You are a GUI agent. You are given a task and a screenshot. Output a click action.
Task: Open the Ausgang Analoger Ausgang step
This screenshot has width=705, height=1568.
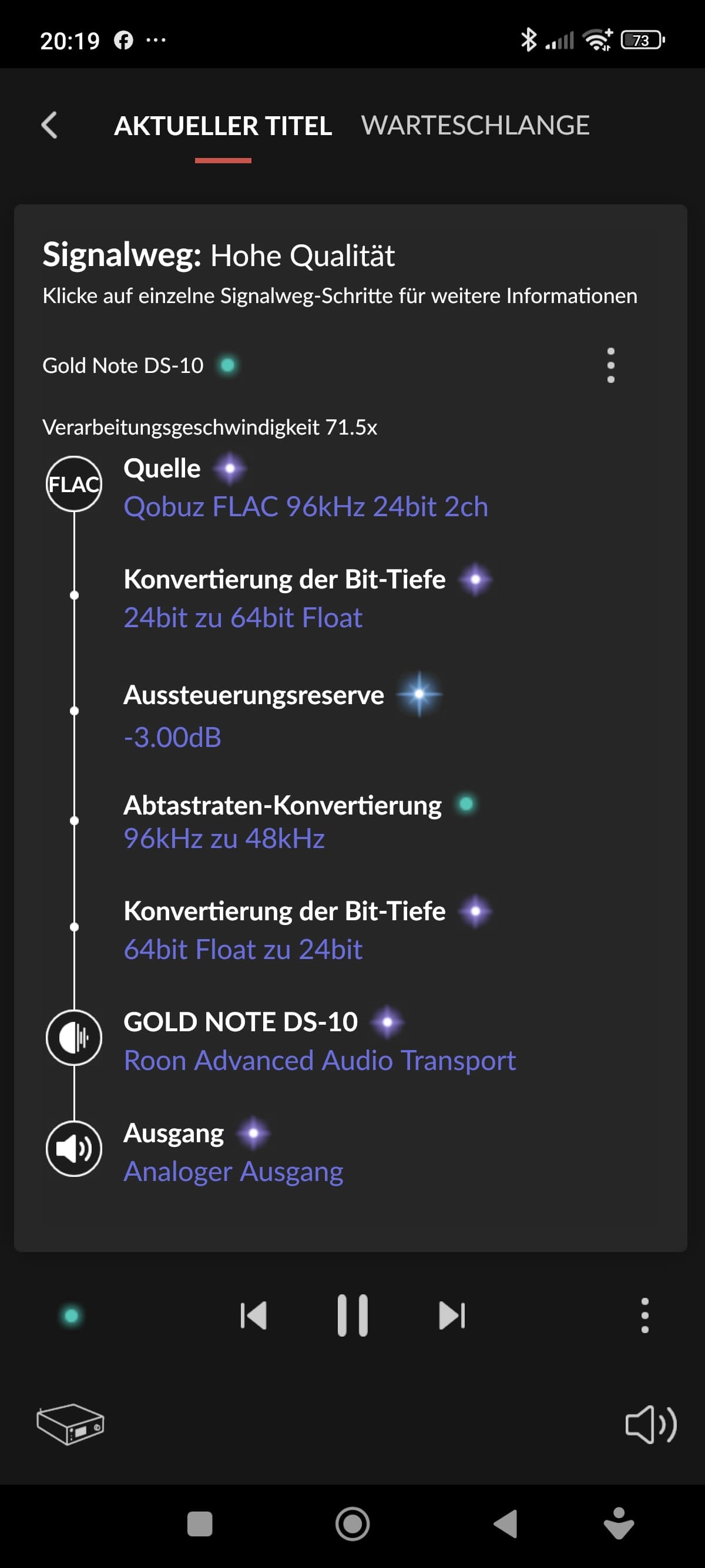pyautogui.click(x=233, y=1170)
